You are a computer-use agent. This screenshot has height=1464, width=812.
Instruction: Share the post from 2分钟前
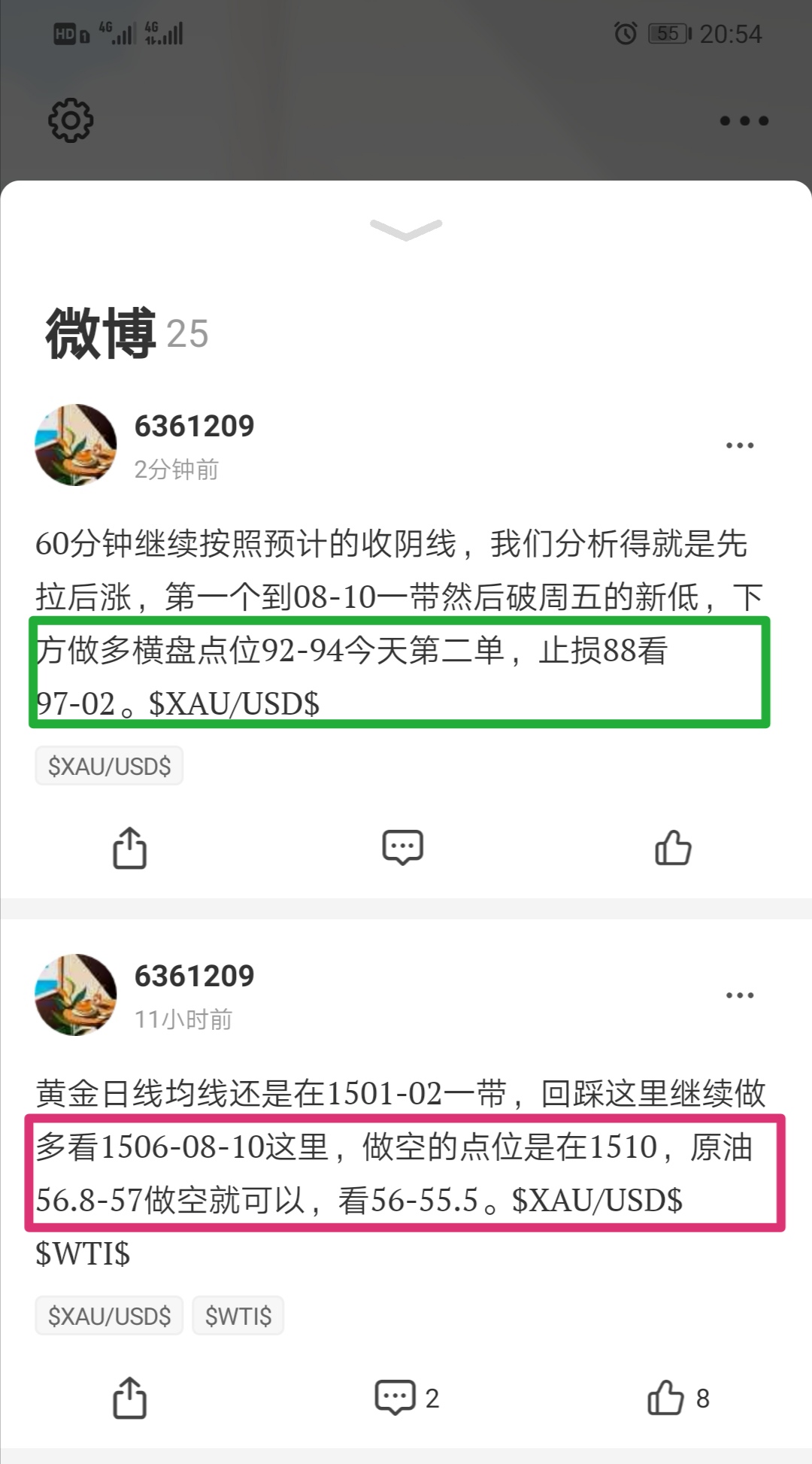pos(130,848)
